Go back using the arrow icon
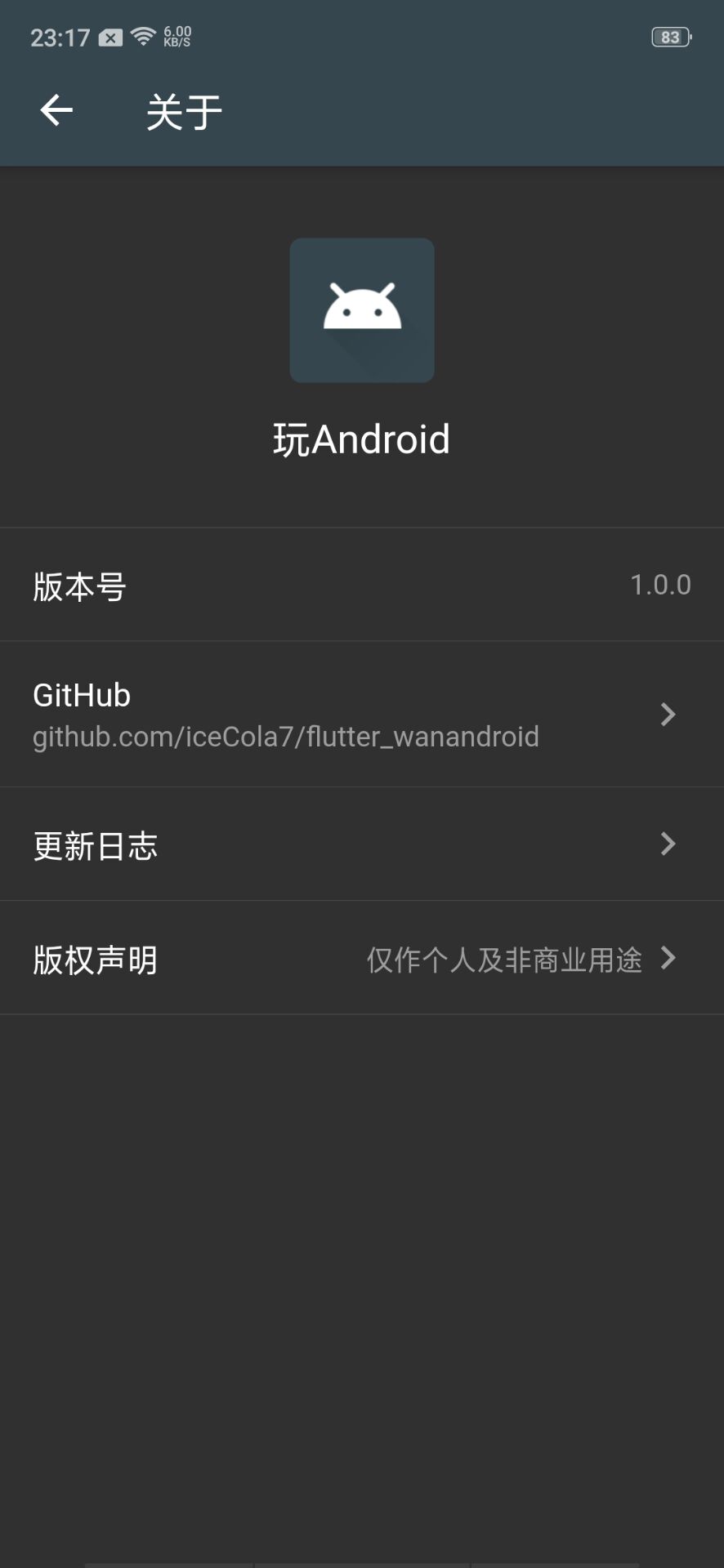724x1568 pixels. (x=56, y=110)
